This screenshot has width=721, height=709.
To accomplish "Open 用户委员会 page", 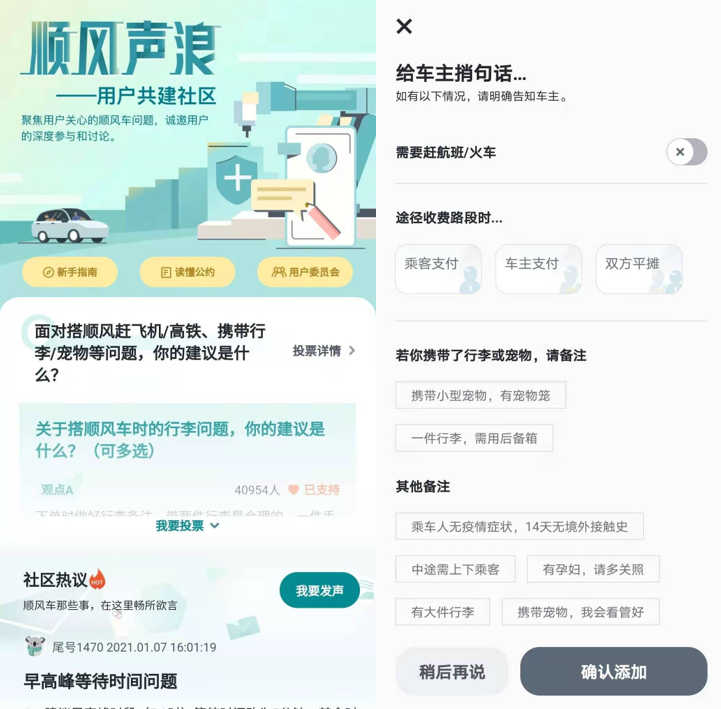I will pos(305,272).
